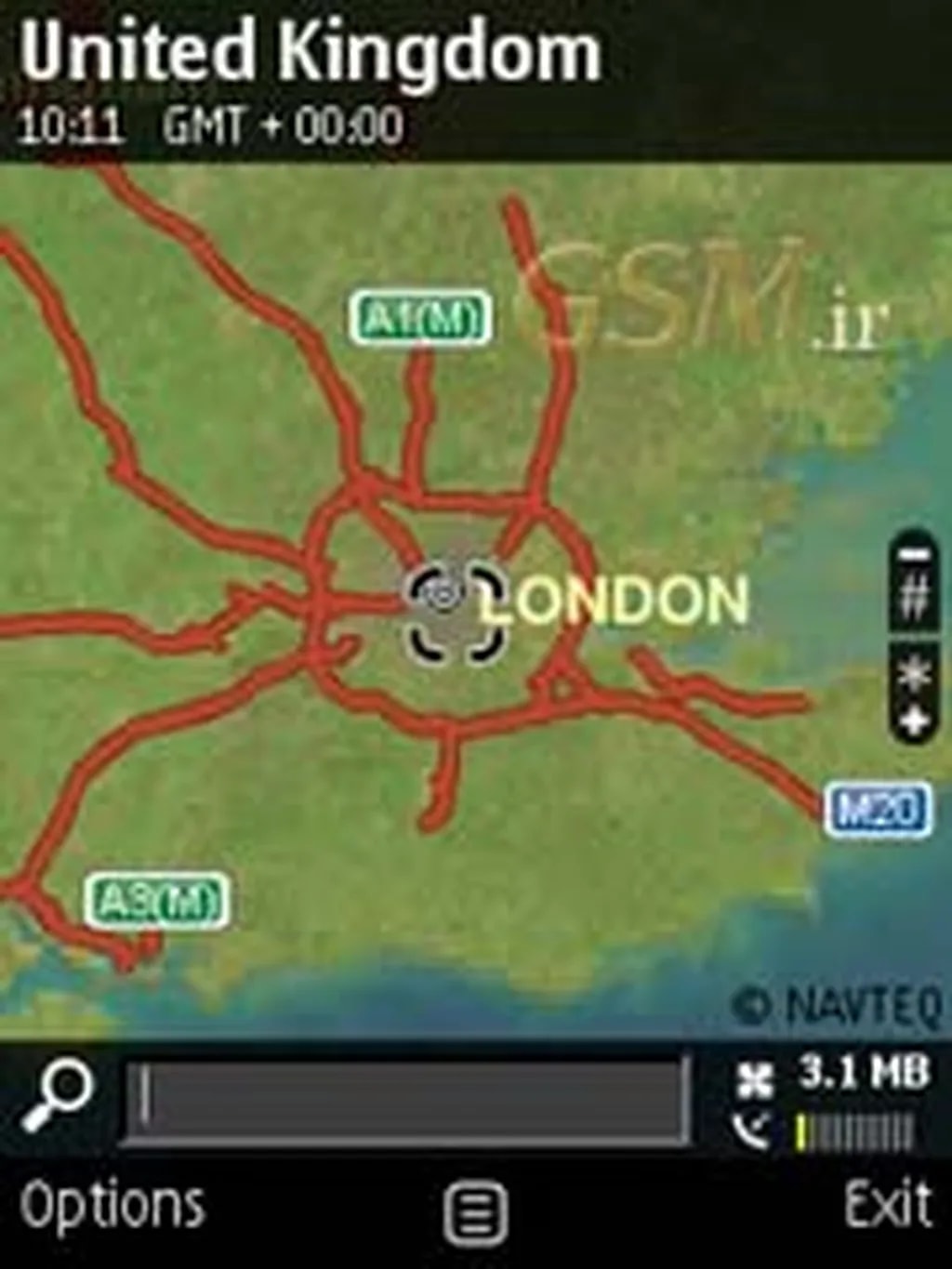Open the magnifier search icon
The width and height of the screenshot is (952, 1269).
pyautogui.click(x=58, y=1097)
